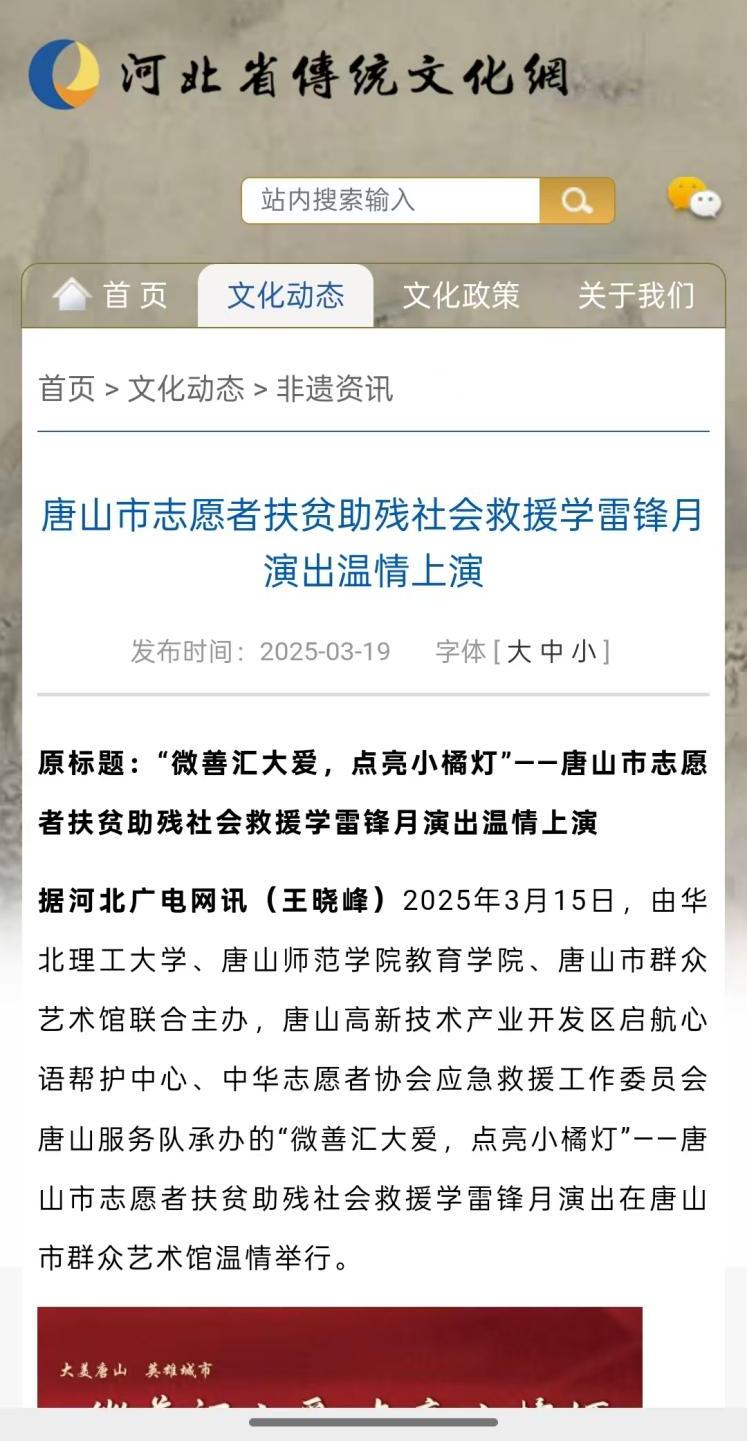Image resolution: width=747 pixels, height=1441 pixels.
Task: Set font size to 中
Action: point(552,652)
